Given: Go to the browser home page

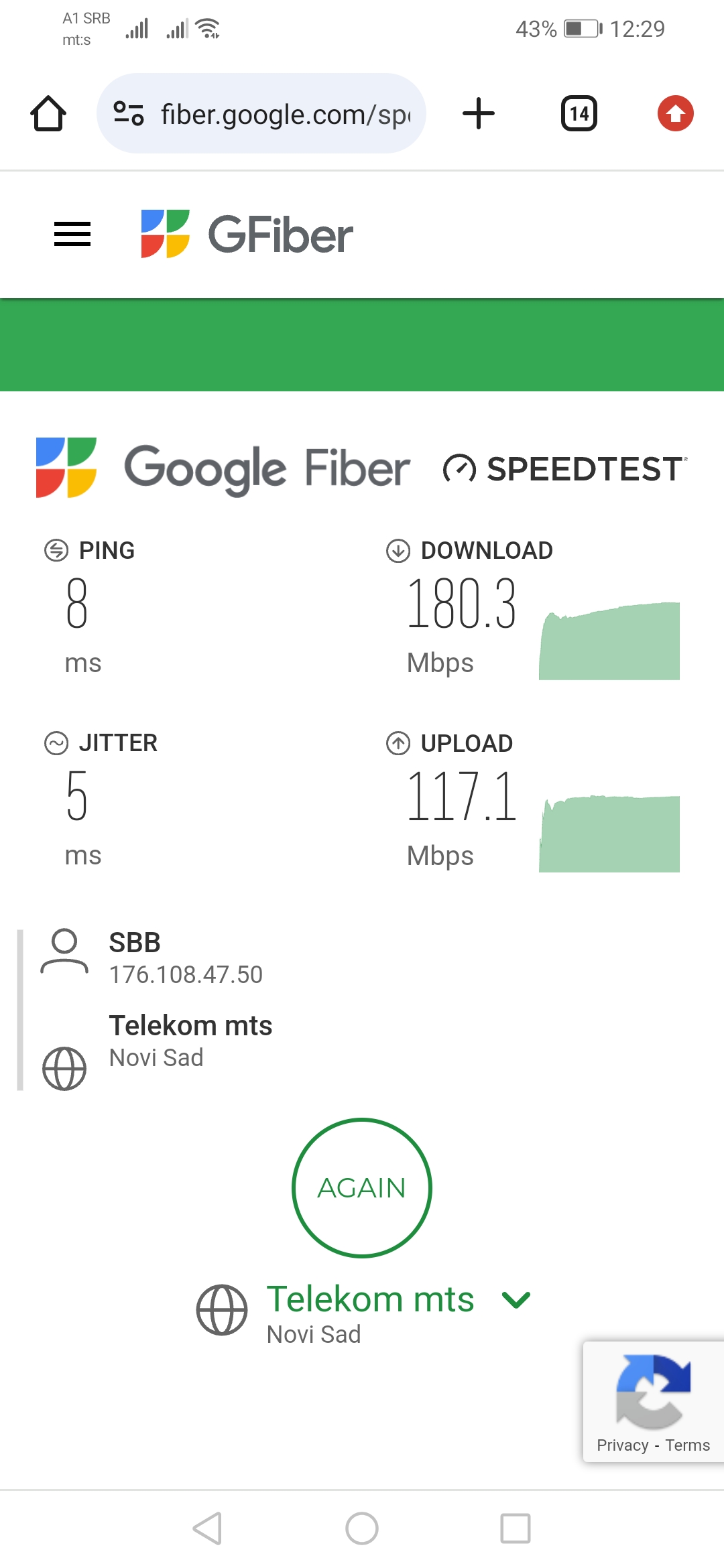Looking at the screenshot, I should coord(48,113).
